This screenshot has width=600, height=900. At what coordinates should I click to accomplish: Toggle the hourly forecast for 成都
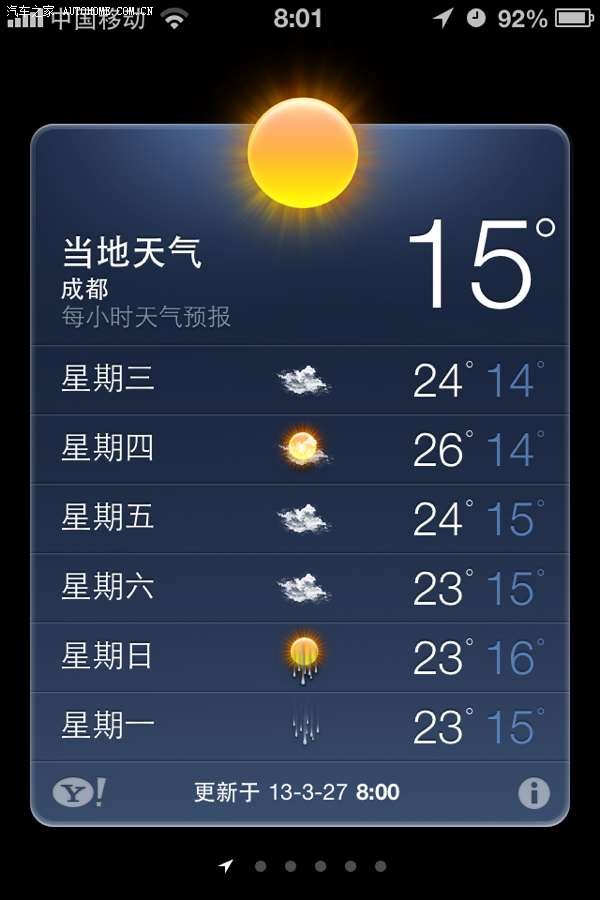(x=146, y=318)
